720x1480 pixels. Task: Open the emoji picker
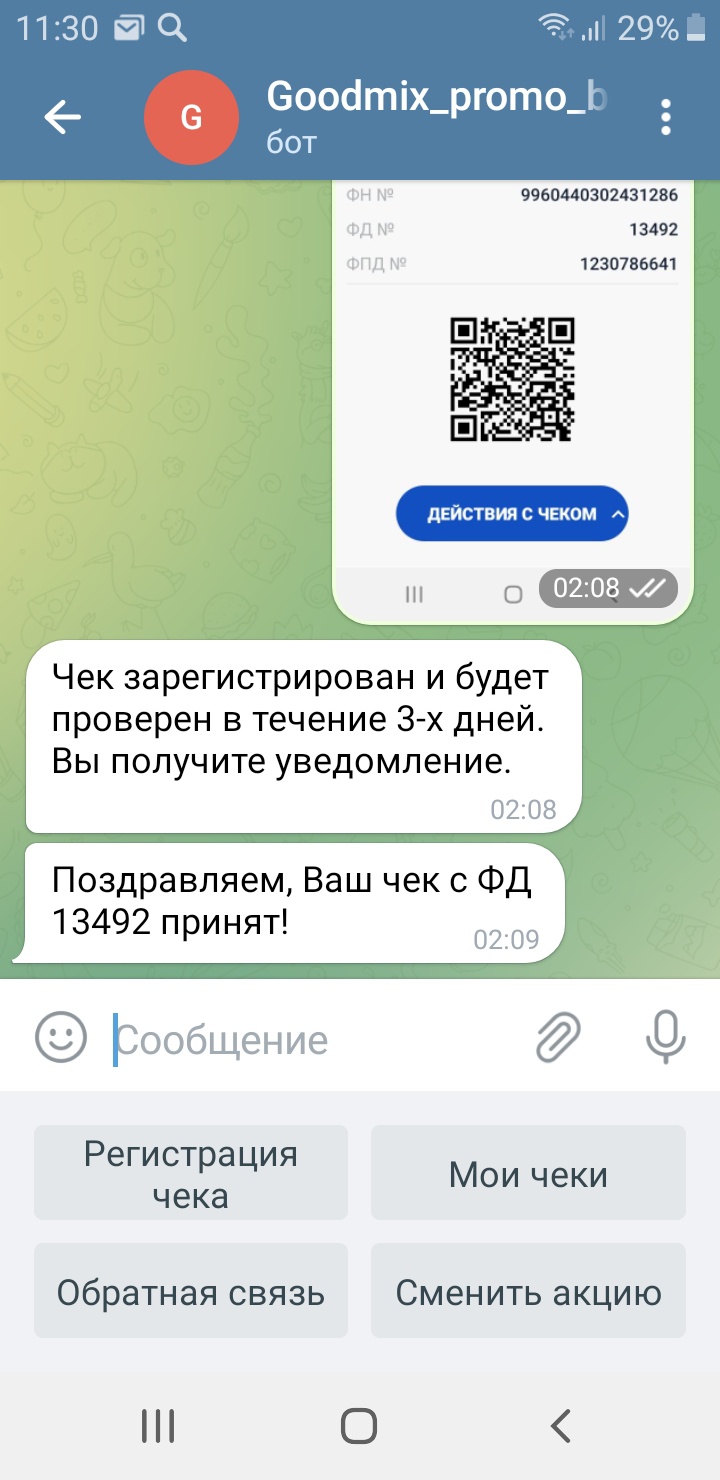62,1036
